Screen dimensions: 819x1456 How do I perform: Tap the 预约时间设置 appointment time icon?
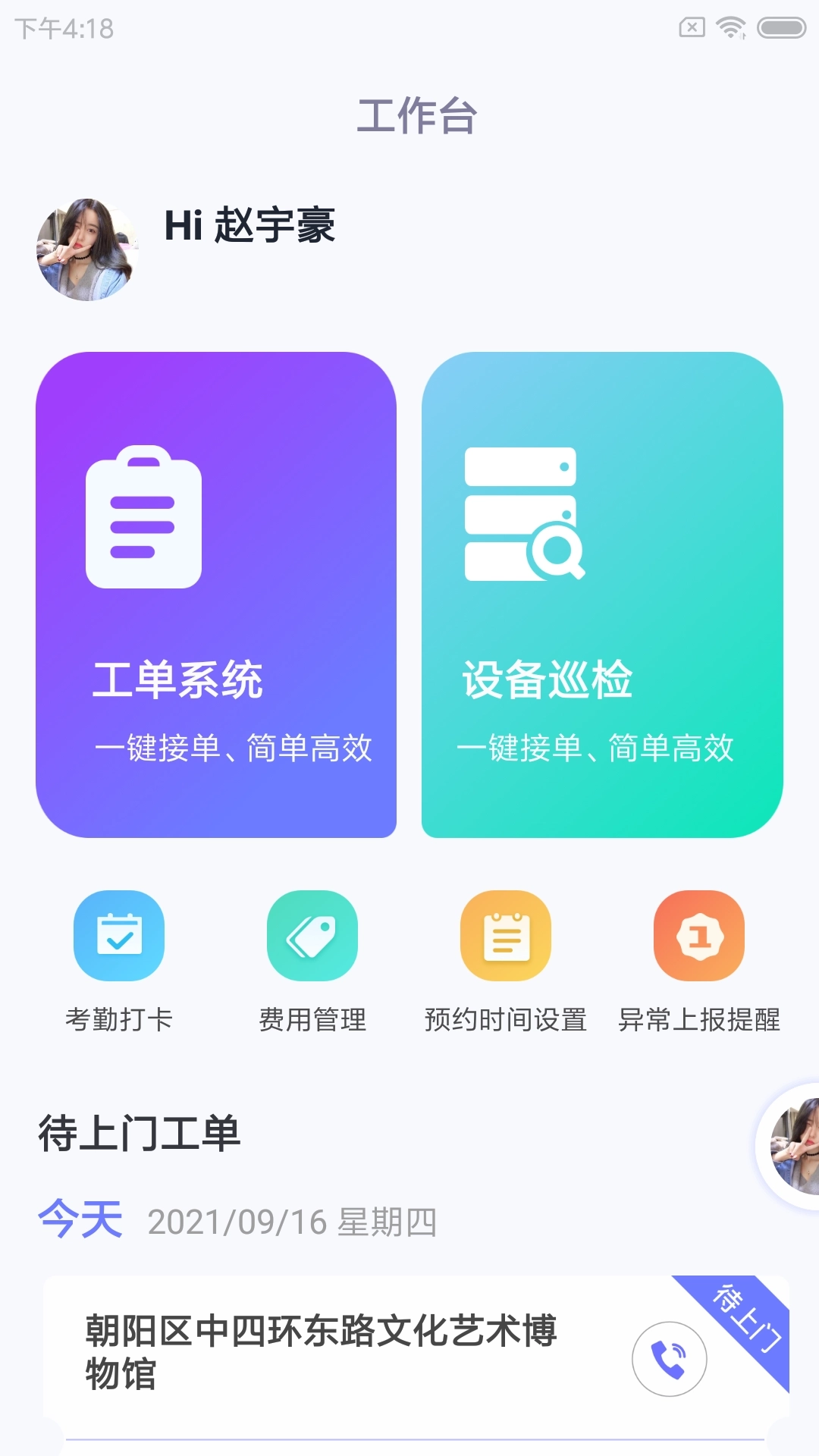tap(505, 936)
